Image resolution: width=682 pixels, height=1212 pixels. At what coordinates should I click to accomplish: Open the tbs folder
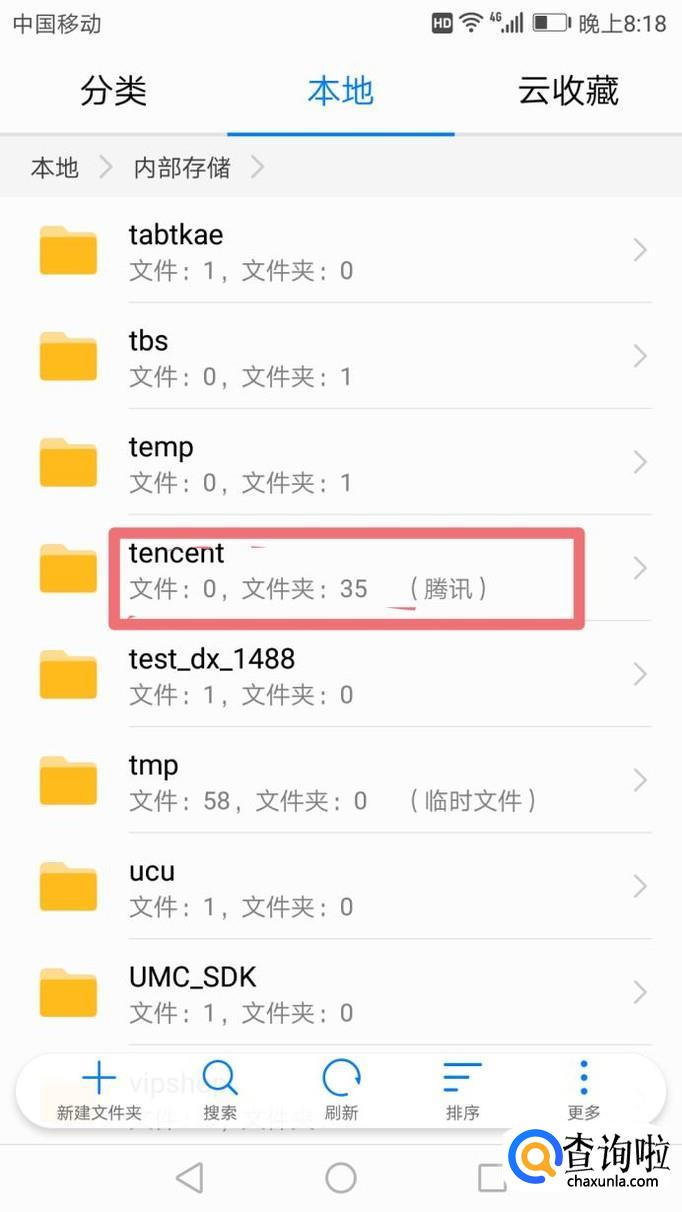pos(340,356)
